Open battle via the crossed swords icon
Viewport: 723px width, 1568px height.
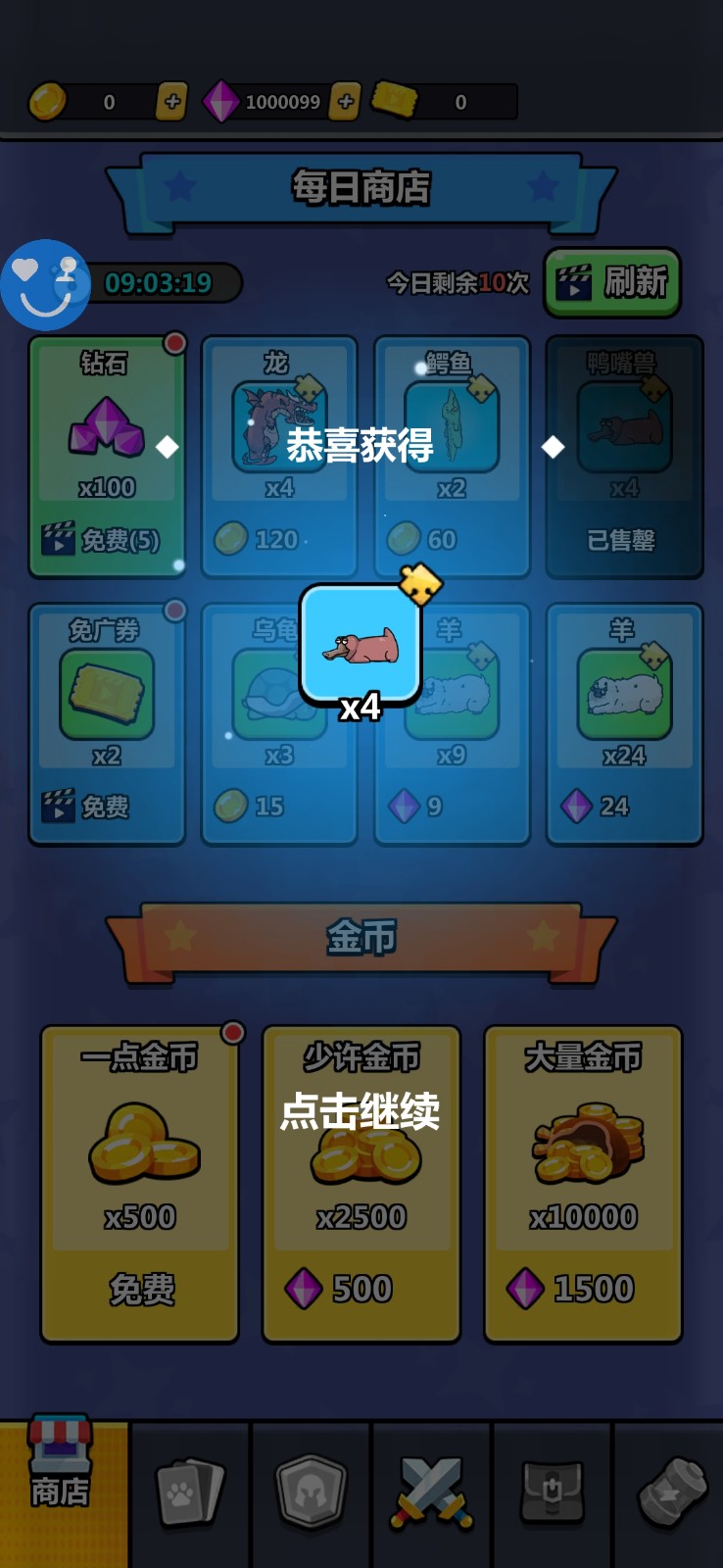[x=431, y=1492]
